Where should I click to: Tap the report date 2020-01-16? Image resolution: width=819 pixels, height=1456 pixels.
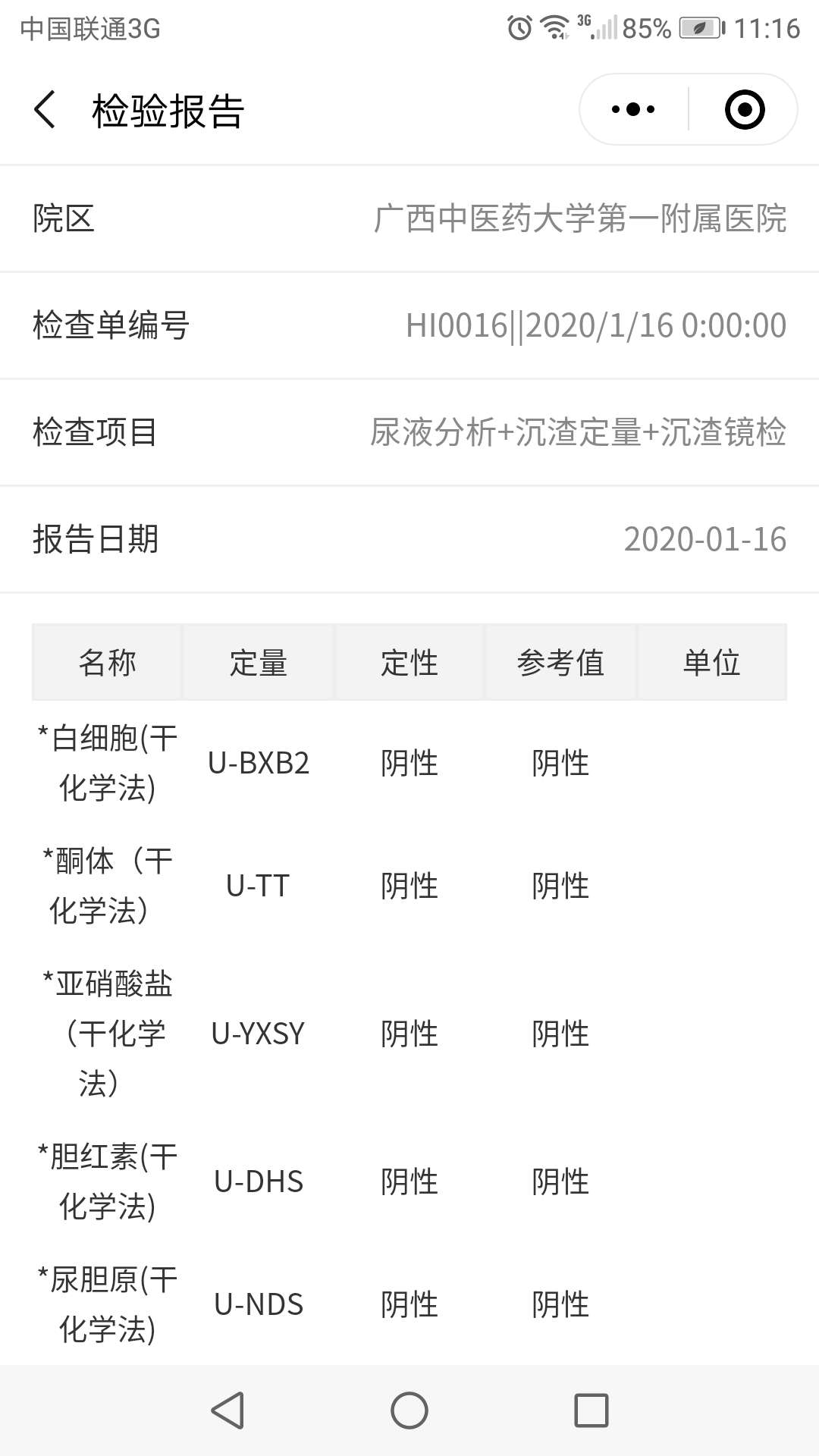[x=707, y=541]
